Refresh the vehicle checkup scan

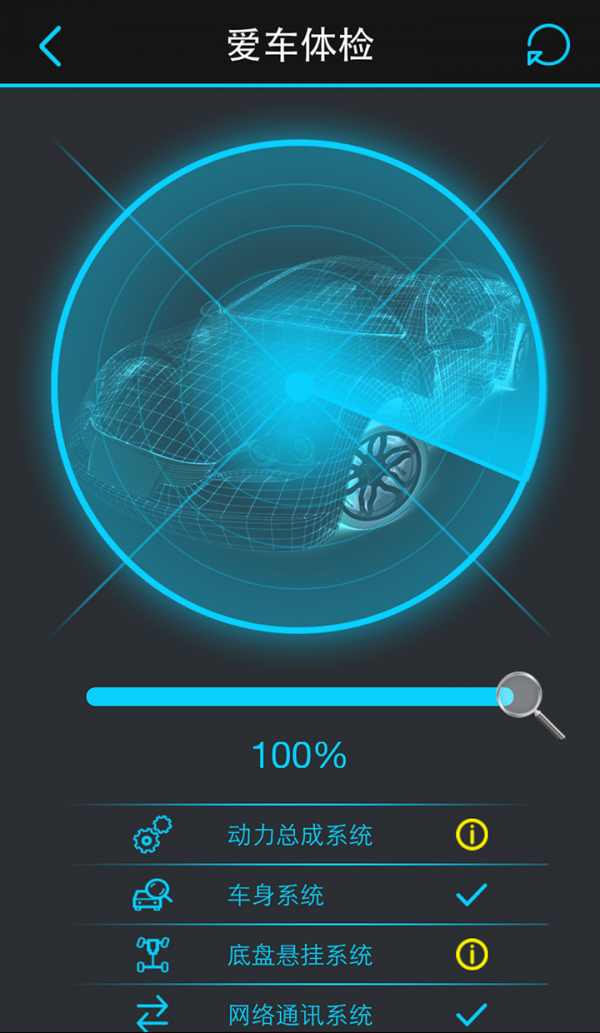[548, 45]
